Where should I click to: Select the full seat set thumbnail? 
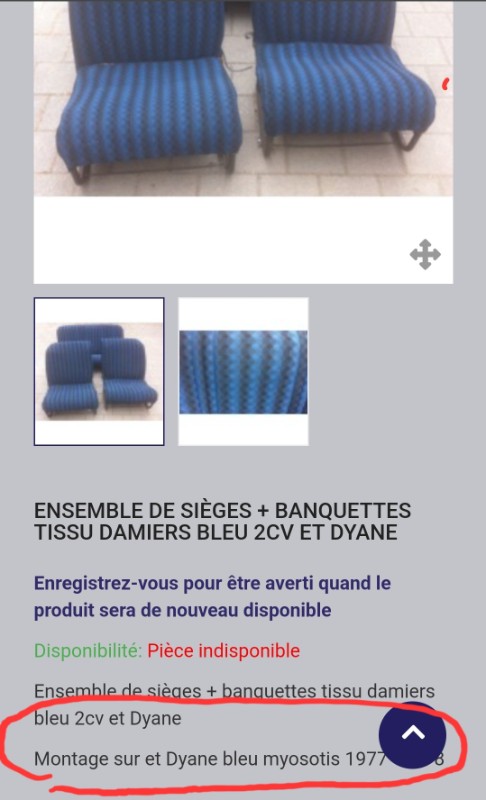[x=99, y=371]
